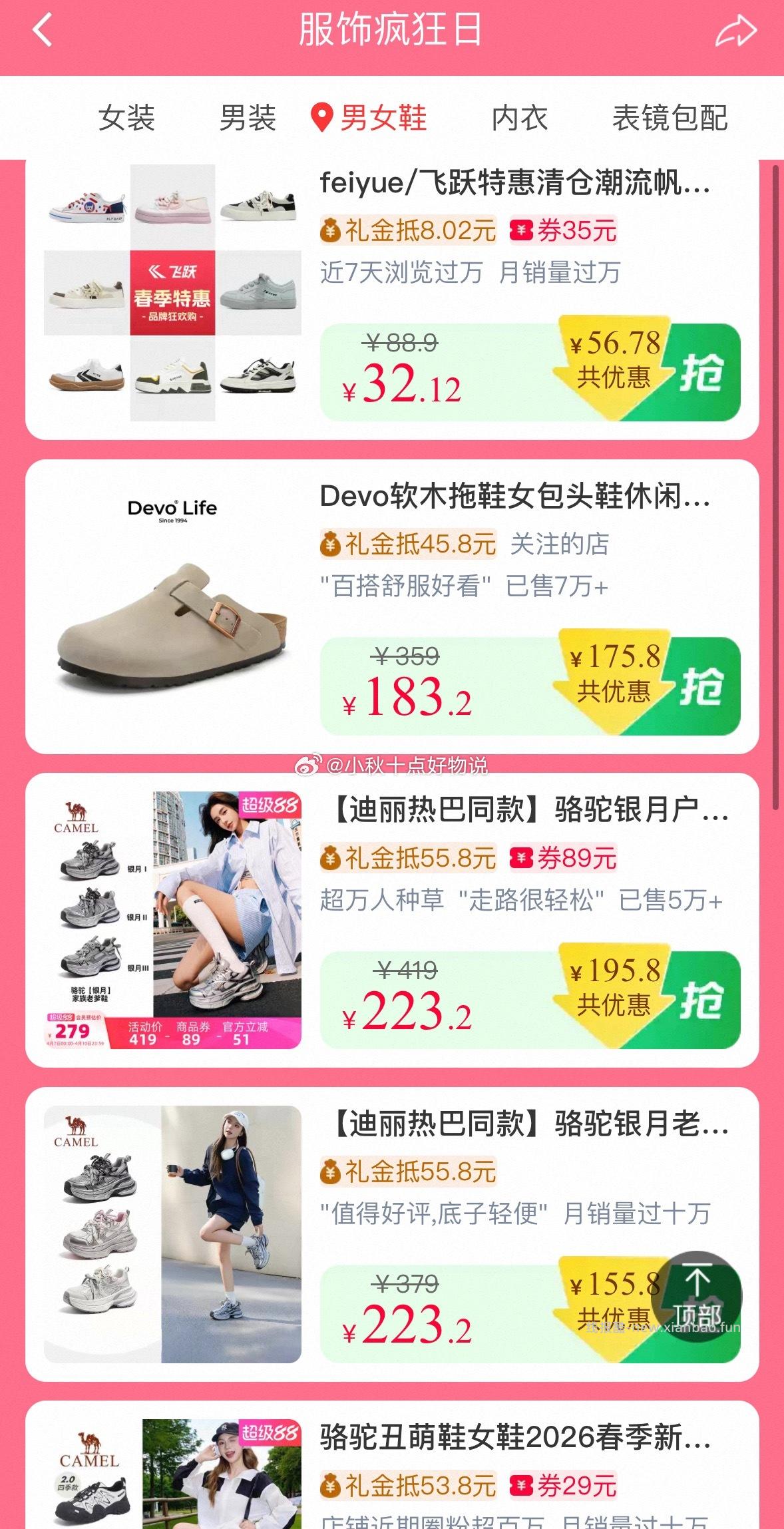Viewport: 784px width, 1529px height.
Task: Tap 关注的店 label on Devo listing
Action: (561, 545)
